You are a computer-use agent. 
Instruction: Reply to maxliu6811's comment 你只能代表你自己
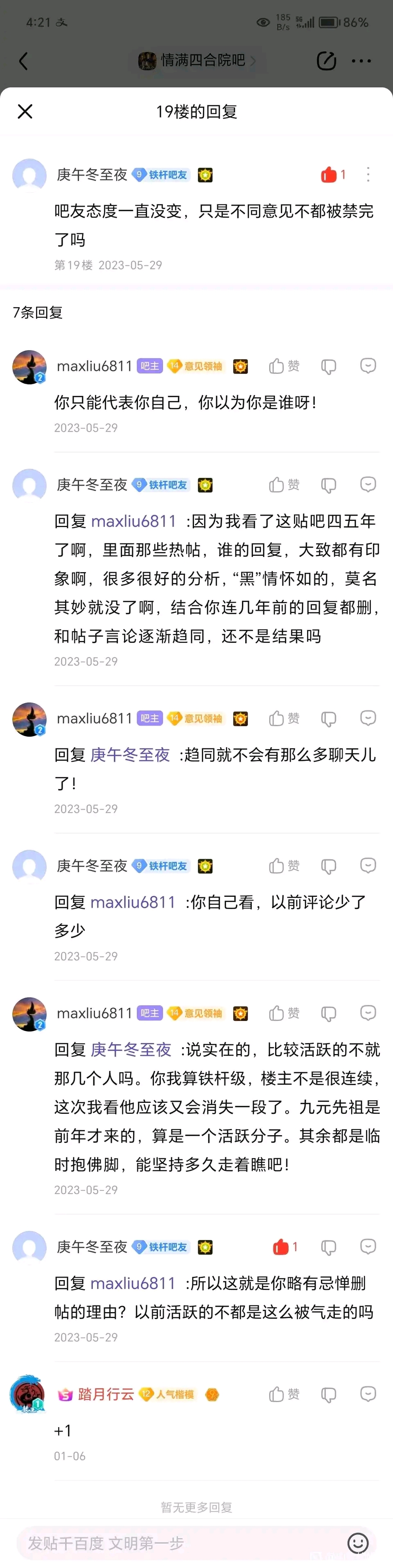coord(368,366)
